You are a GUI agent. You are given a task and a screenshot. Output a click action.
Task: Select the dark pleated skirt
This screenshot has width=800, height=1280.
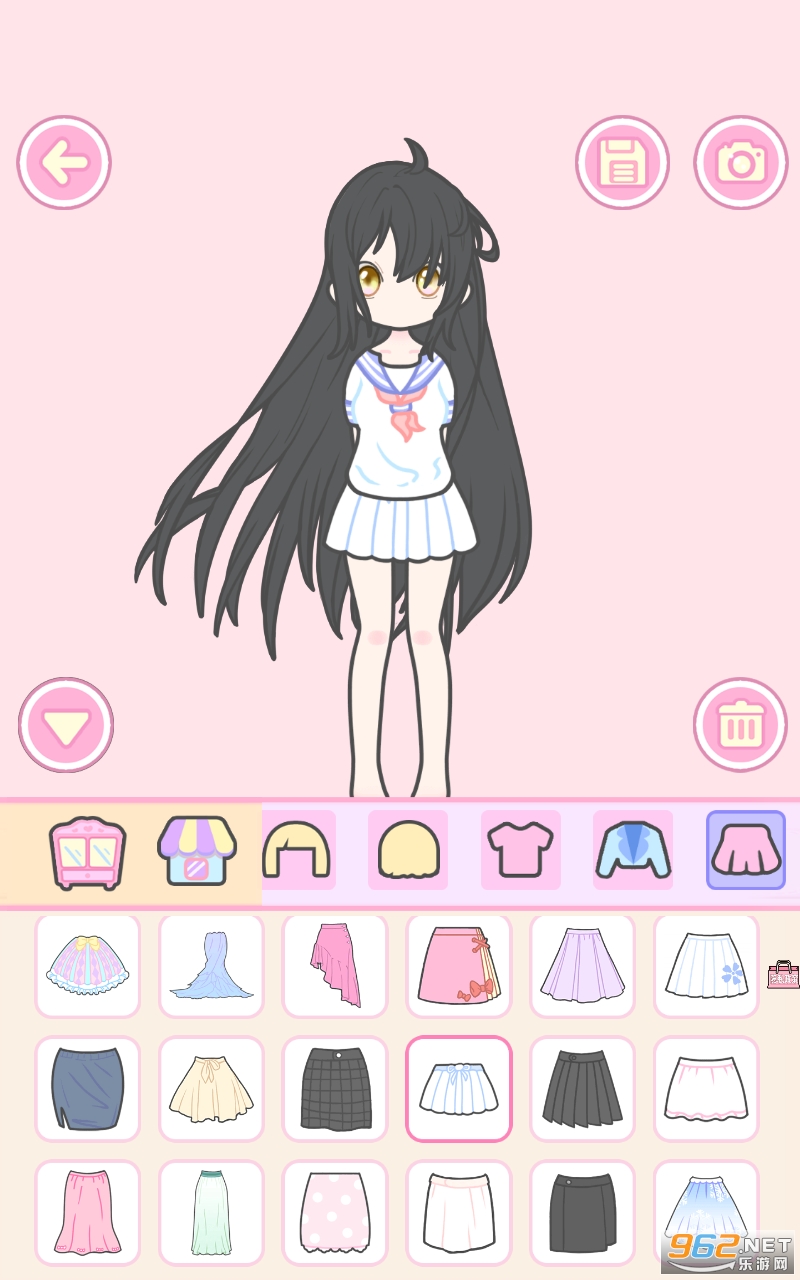click(x=582, y=1089)
